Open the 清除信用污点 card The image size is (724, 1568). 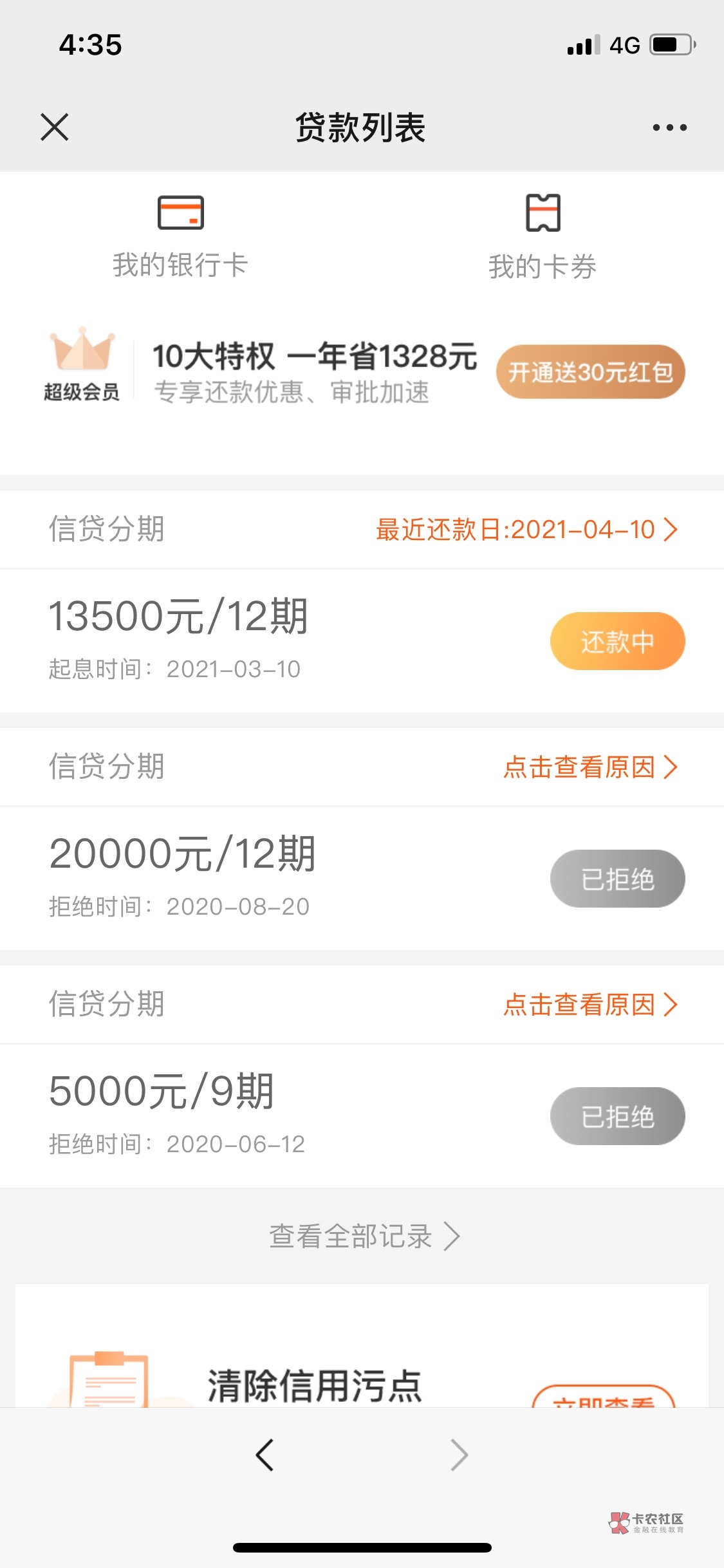tap(314, 1384)
